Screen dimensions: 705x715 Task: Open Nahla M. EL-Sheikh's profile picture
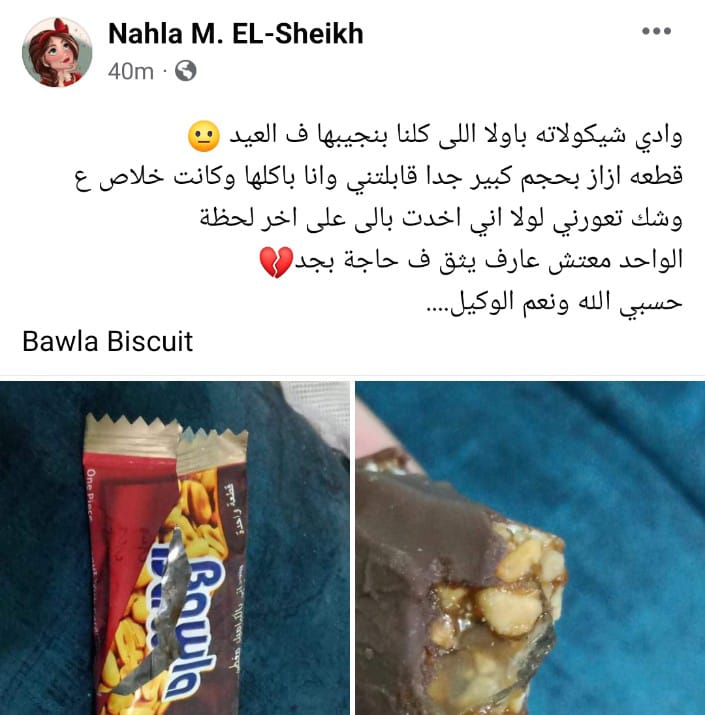pyautogui.click(x=57, y=51)
